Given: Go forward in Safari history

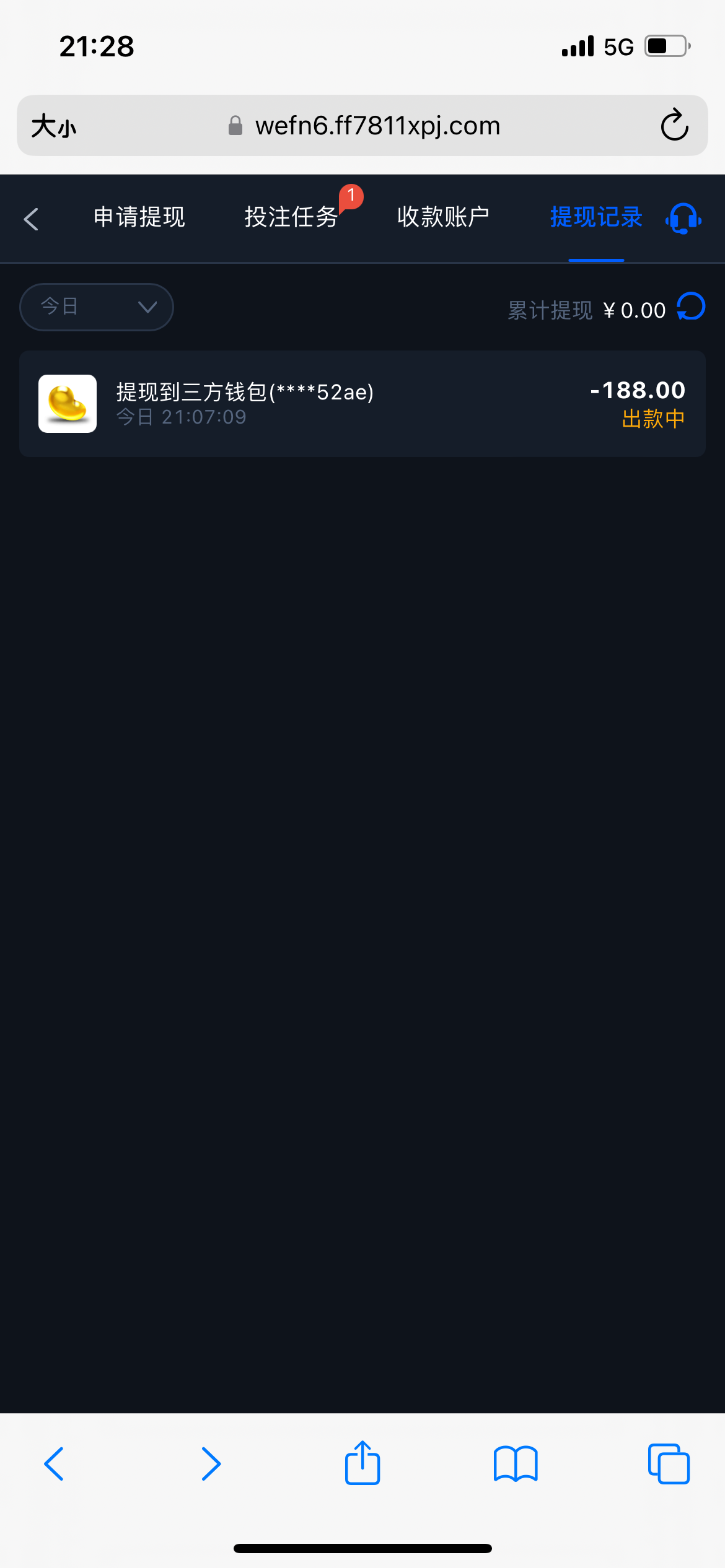Looking at the screenshot, I should (211, 1464).
